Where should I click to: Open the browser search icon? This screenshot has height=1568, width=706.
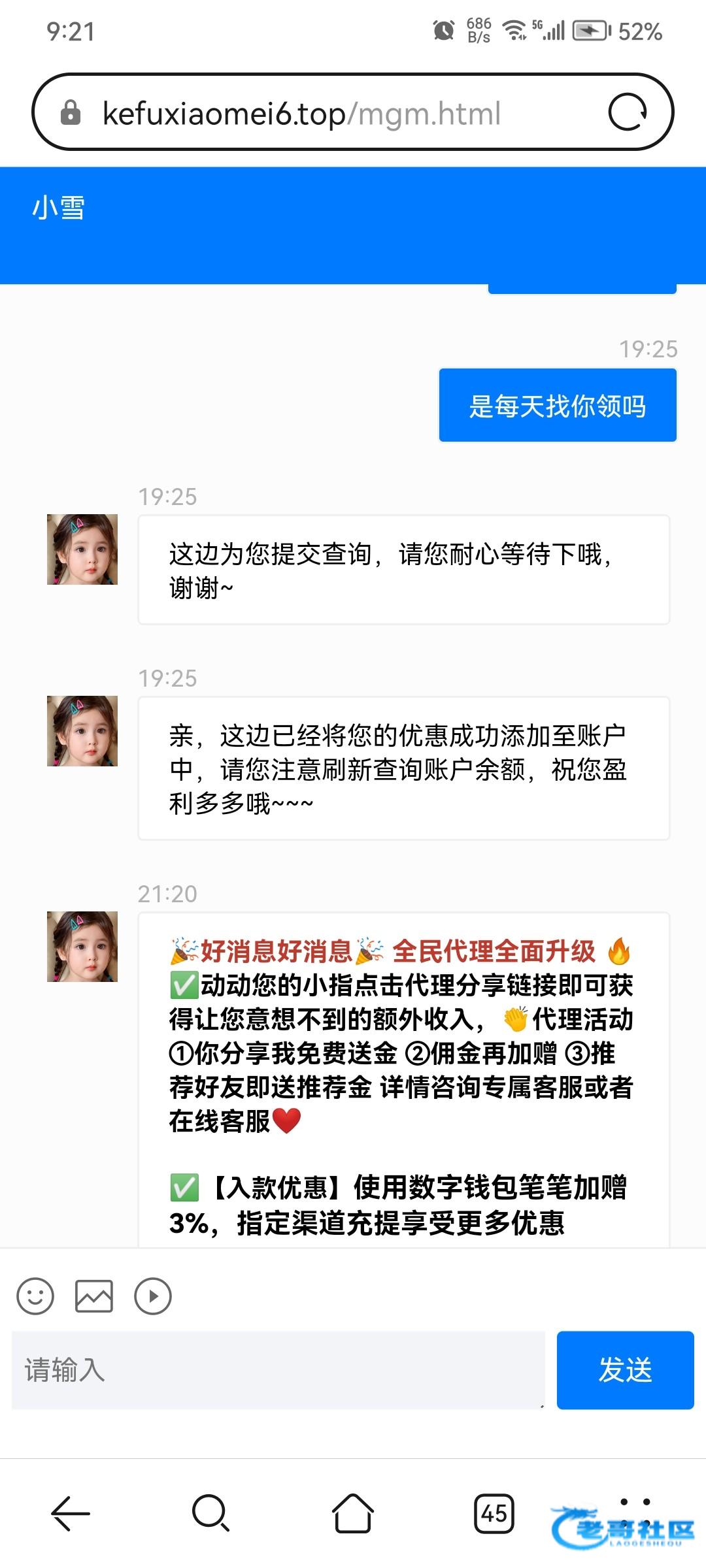coord(210,1512)
